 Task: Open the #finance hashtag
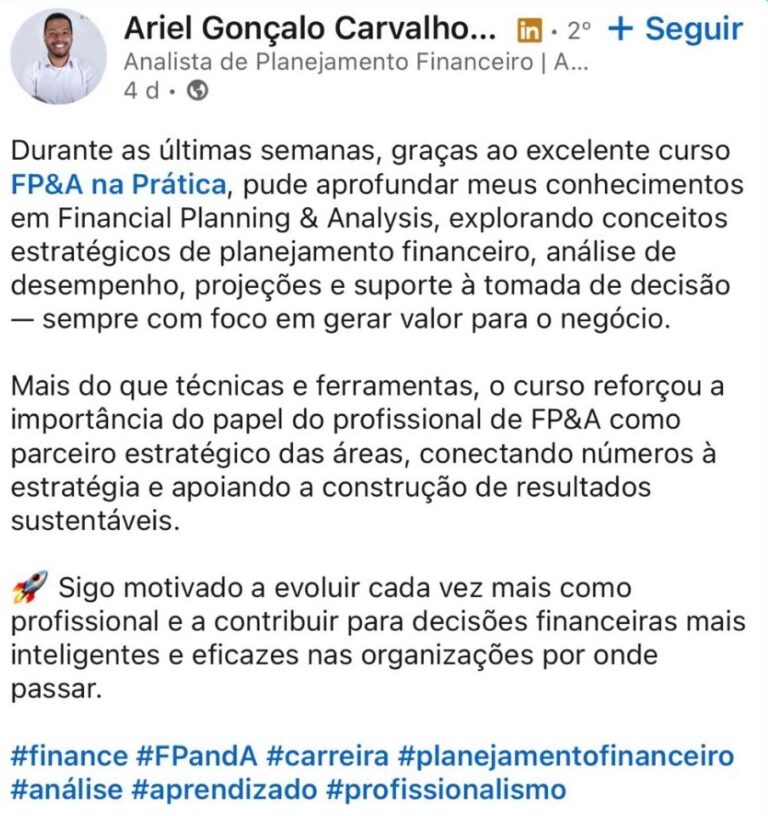(x=70, y=755)
